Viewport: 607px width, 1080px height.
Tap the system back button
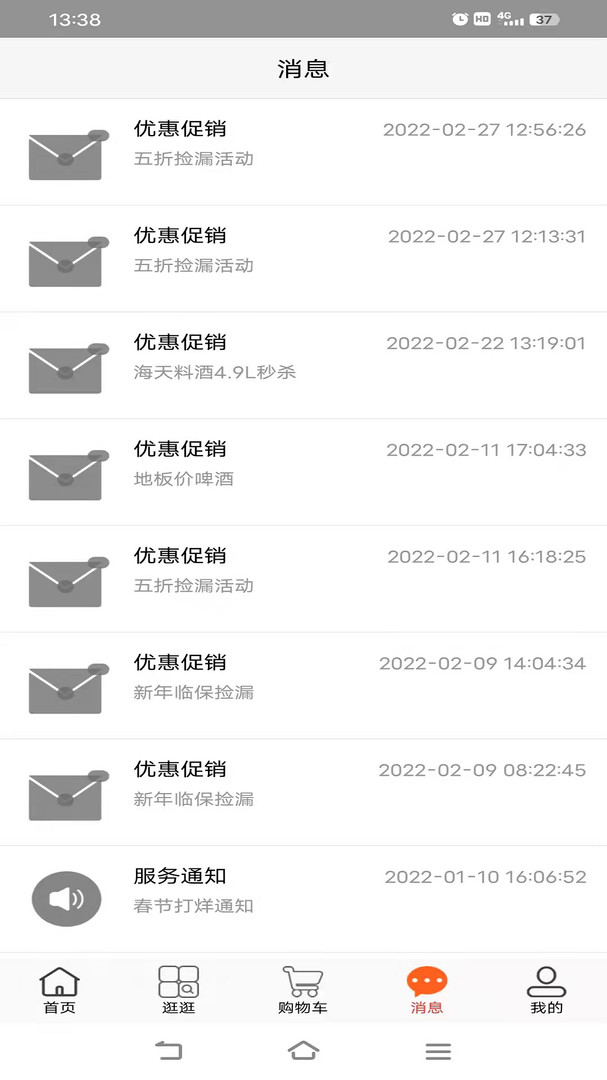click(x=168, y=1051)
